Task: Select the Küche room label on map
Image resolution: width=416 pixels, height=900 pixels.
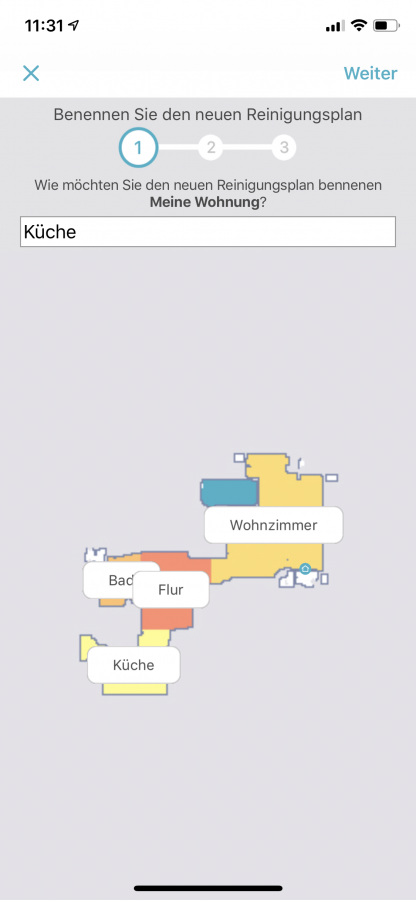Action: [x=134, y=665]
